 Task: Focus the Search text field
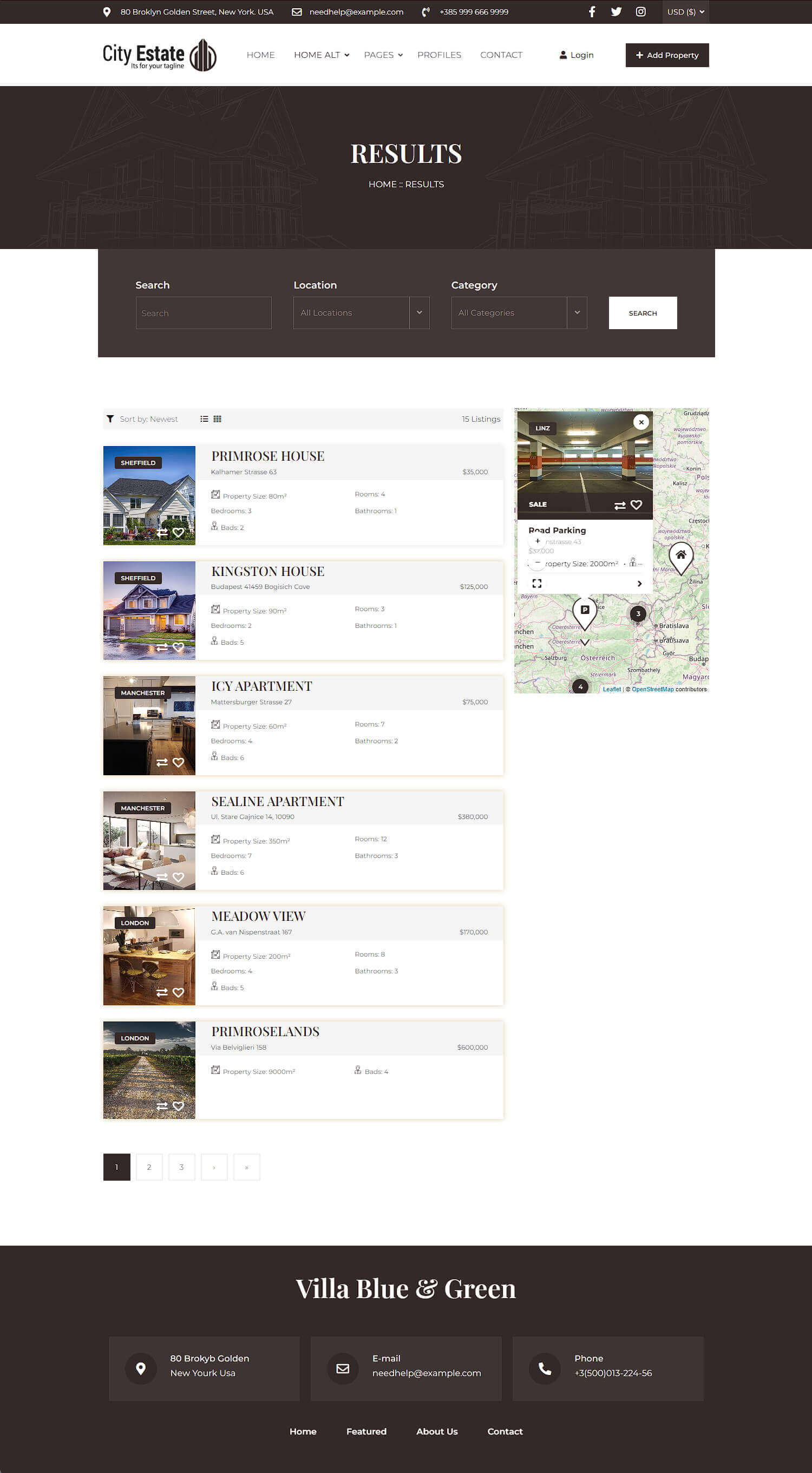pos(203,313)
